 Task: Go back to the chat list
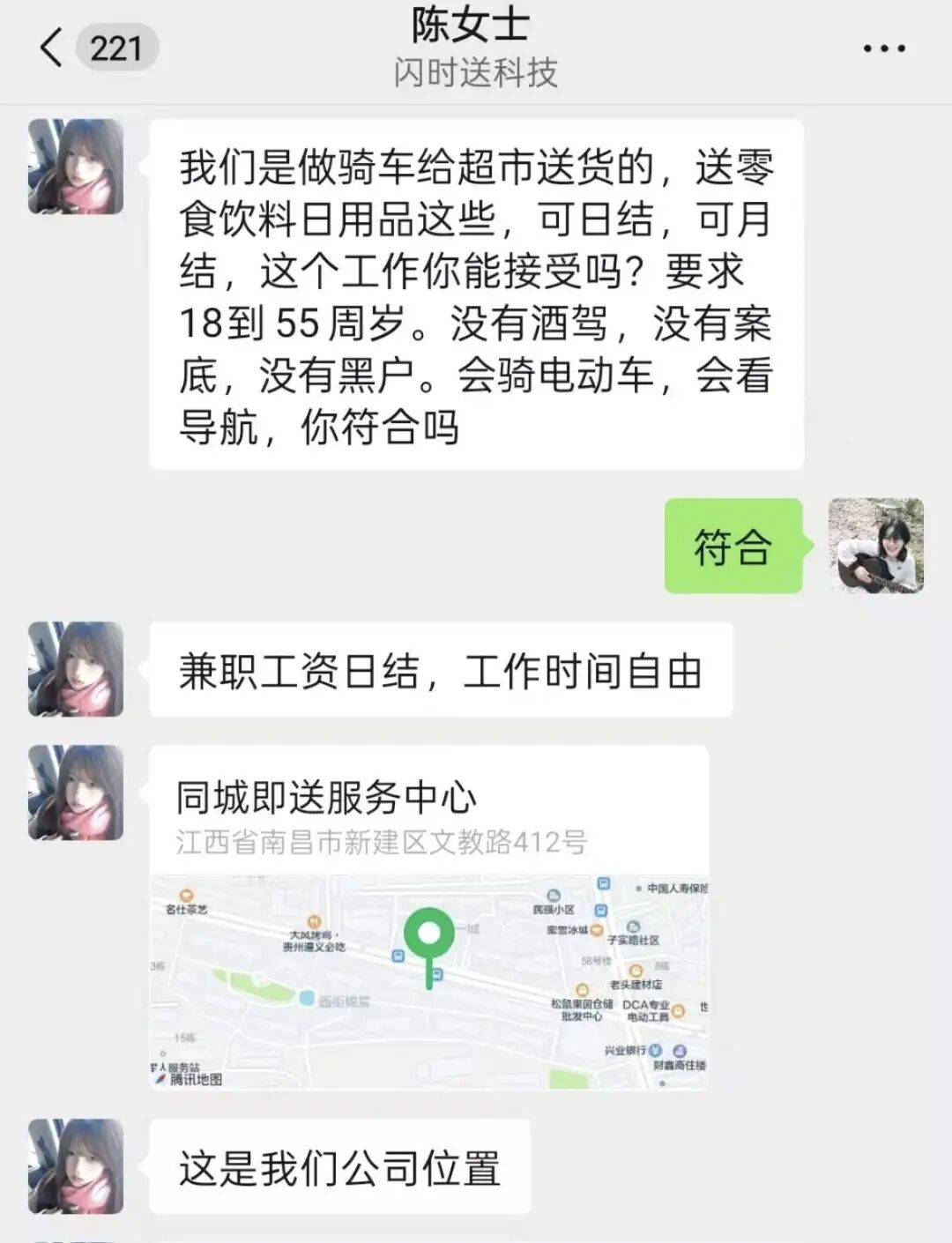[53, 48]
